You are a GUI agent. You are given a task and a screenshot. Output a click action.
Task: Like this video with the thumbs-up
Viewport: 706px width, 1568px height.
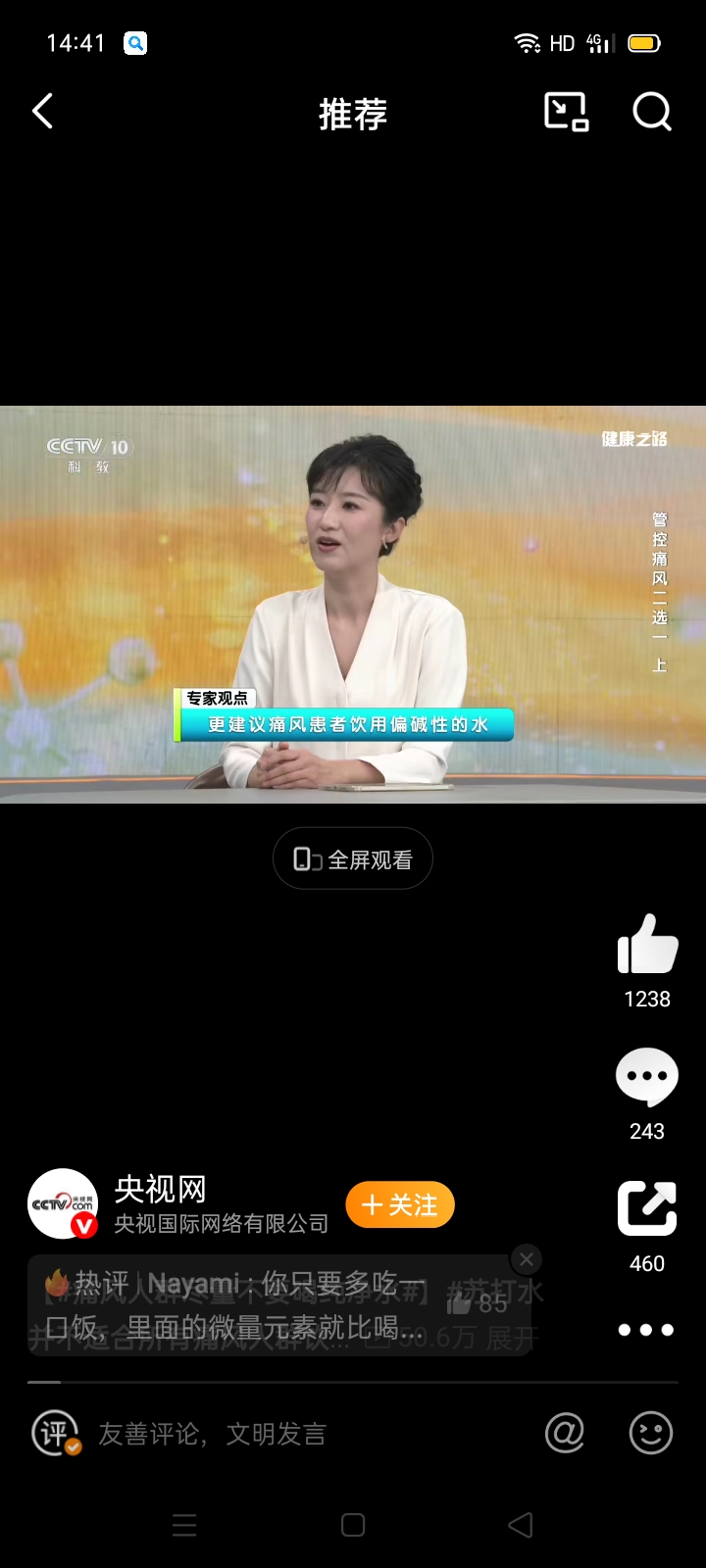point(647,944)
